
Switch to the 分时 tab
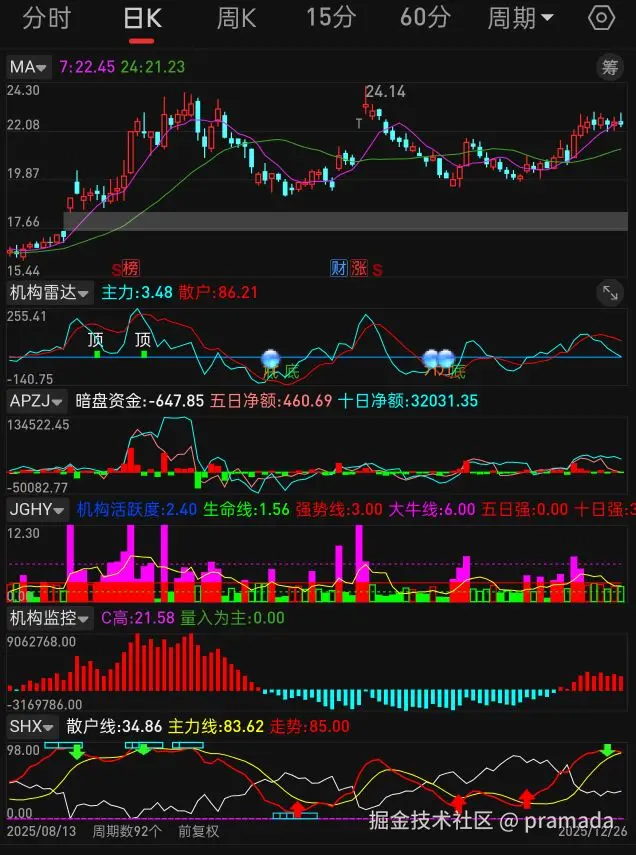coord(47,17)
